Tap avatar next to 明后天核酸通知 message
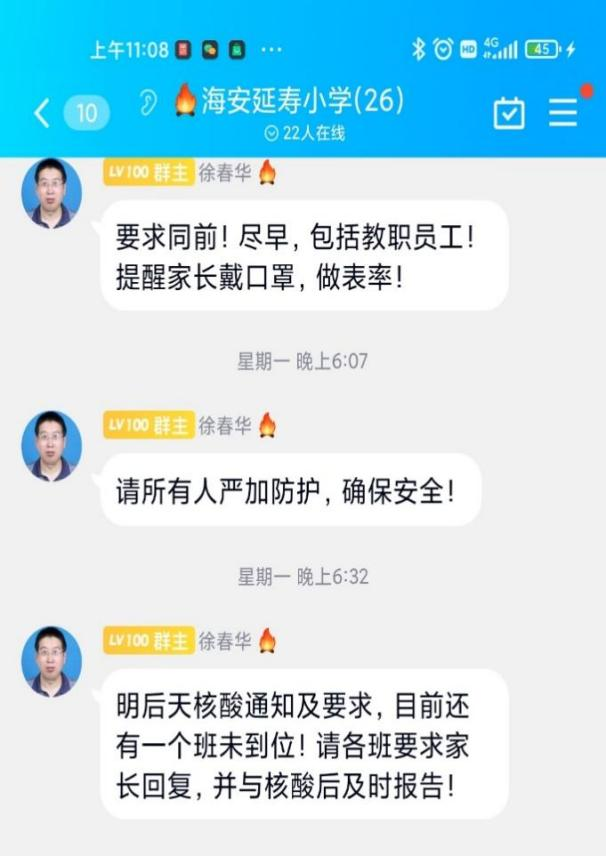This screenshot has width=606, height=856. coord(51,661)
